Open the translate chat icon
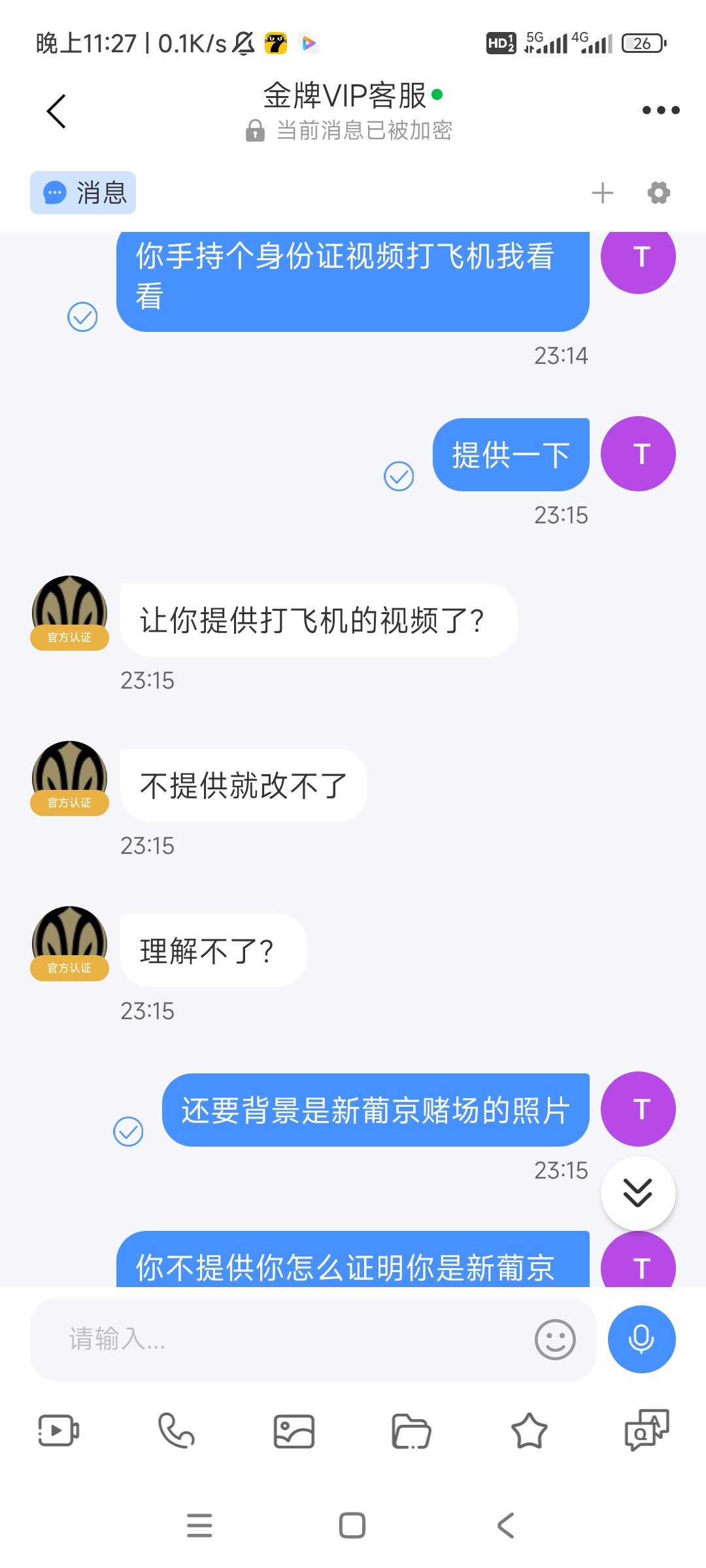The image size is (706, 1568). tap(647, 1431)
